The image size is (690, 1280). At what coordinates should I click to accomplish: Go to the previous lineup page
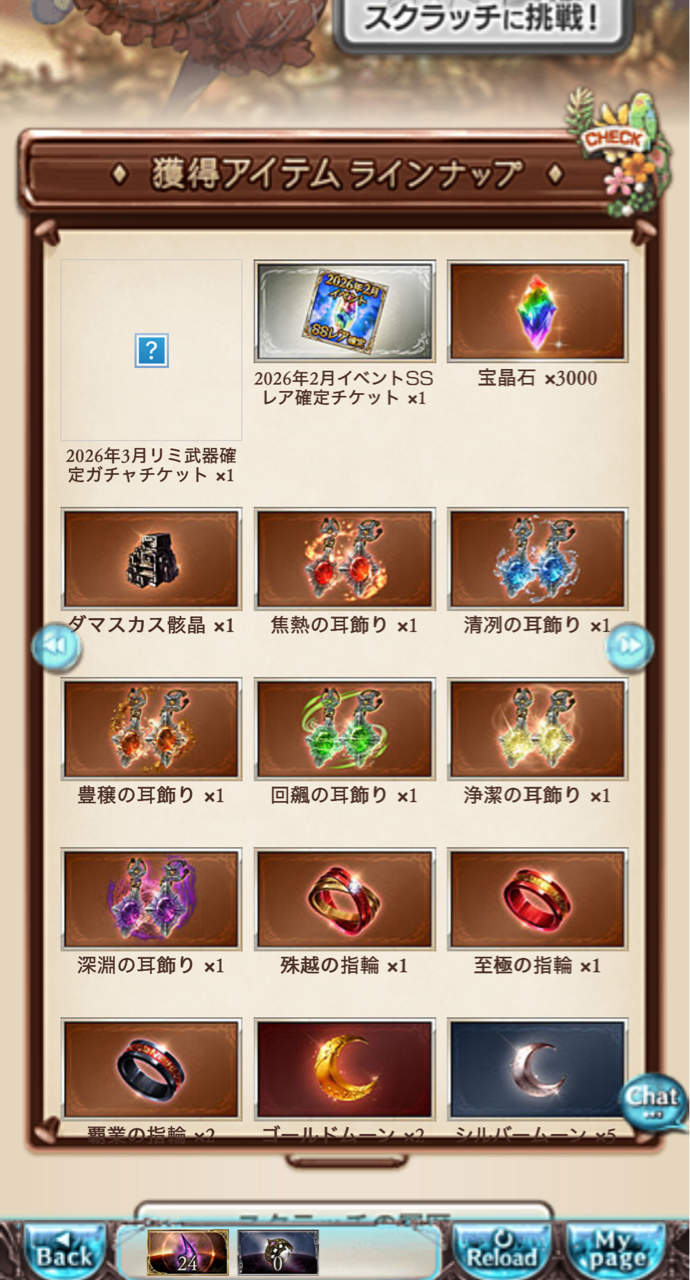(x=56, y=647)
